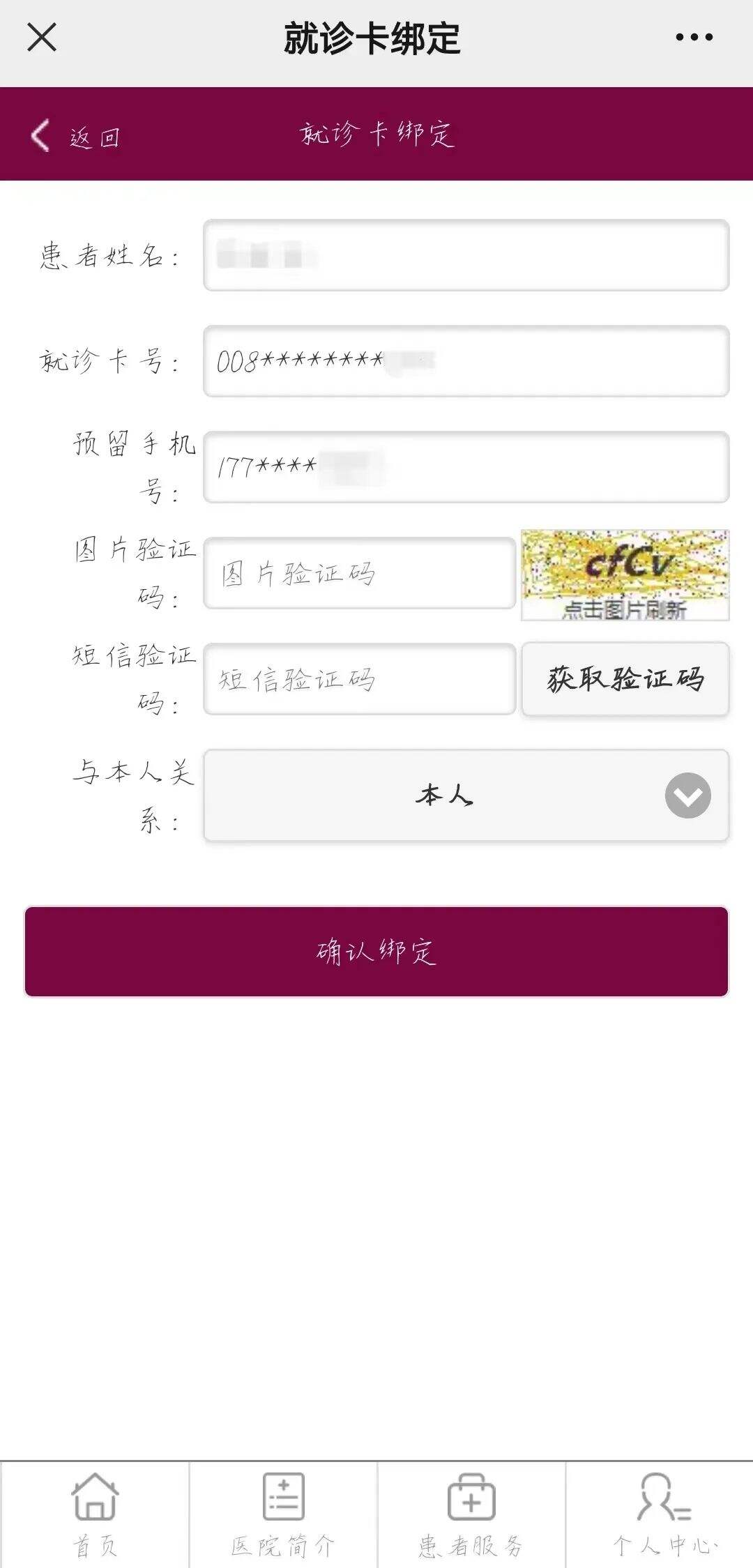This screenshot has height=1568, width=753.
Task: Tap the 确认绑定 button
Action: pos(376,951)
